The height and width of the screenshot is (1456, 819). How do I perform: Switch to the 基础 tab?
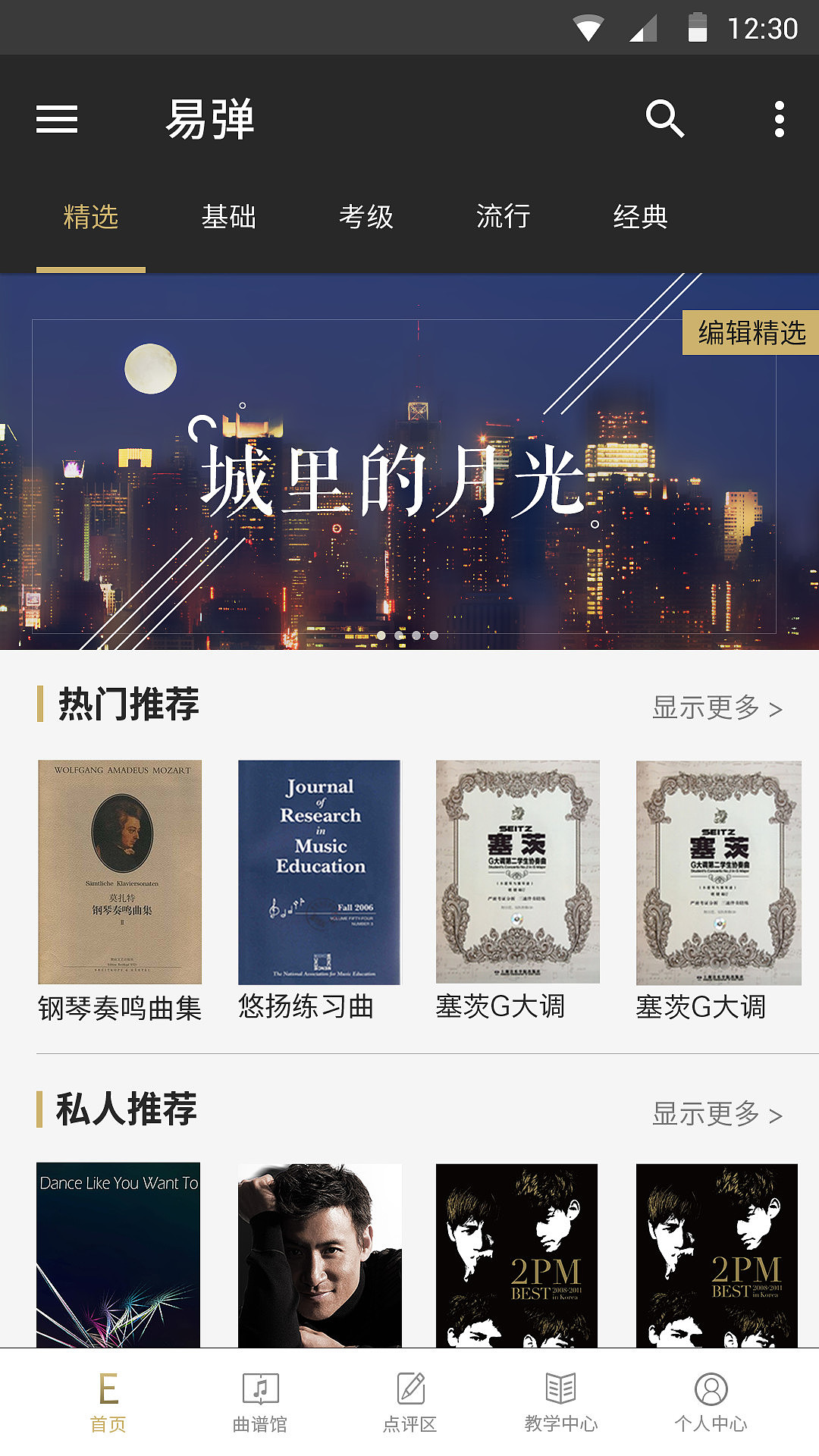228,217
